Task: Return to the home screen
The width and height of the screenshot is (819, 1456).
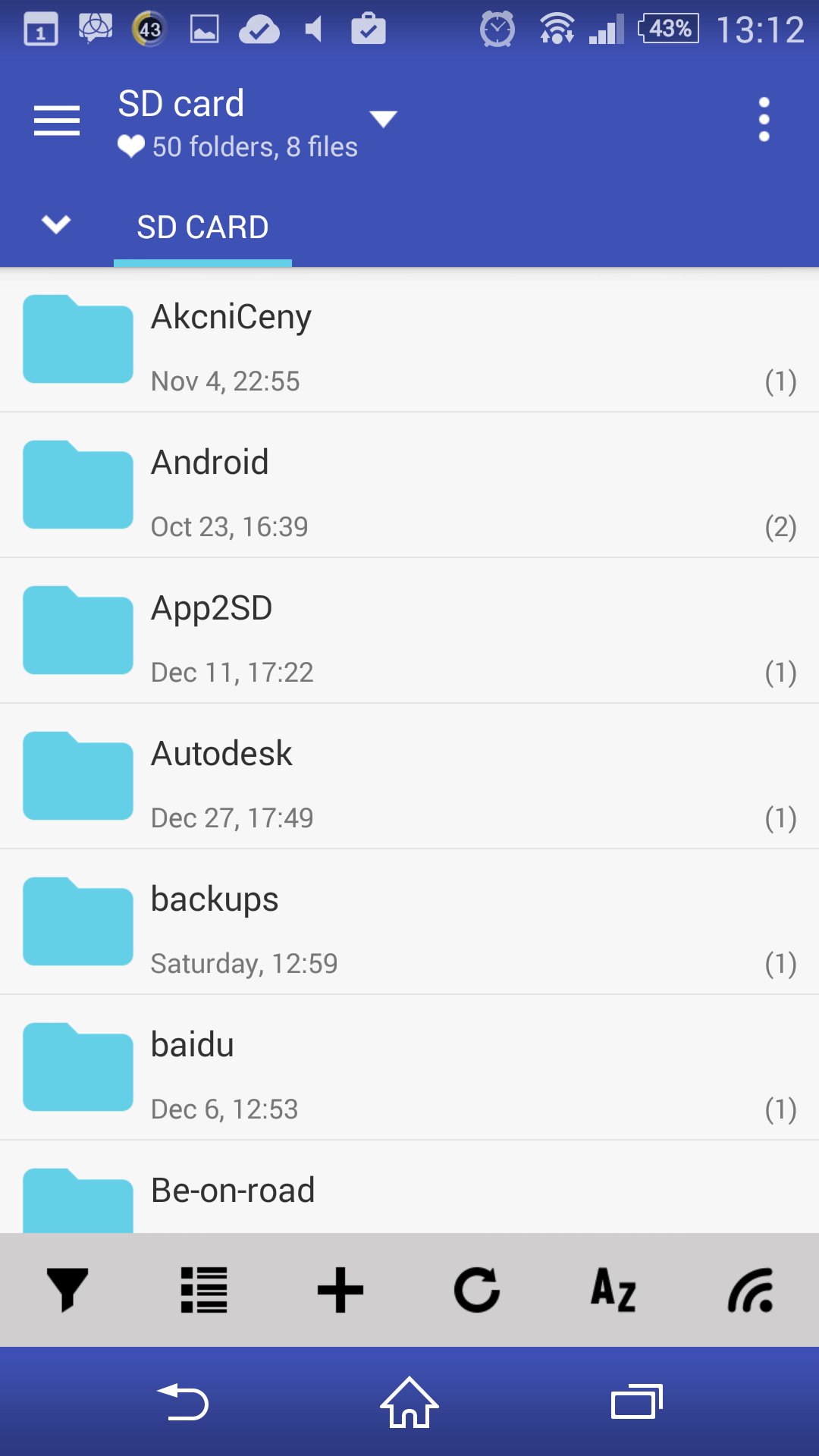Action: [409, 1401]
